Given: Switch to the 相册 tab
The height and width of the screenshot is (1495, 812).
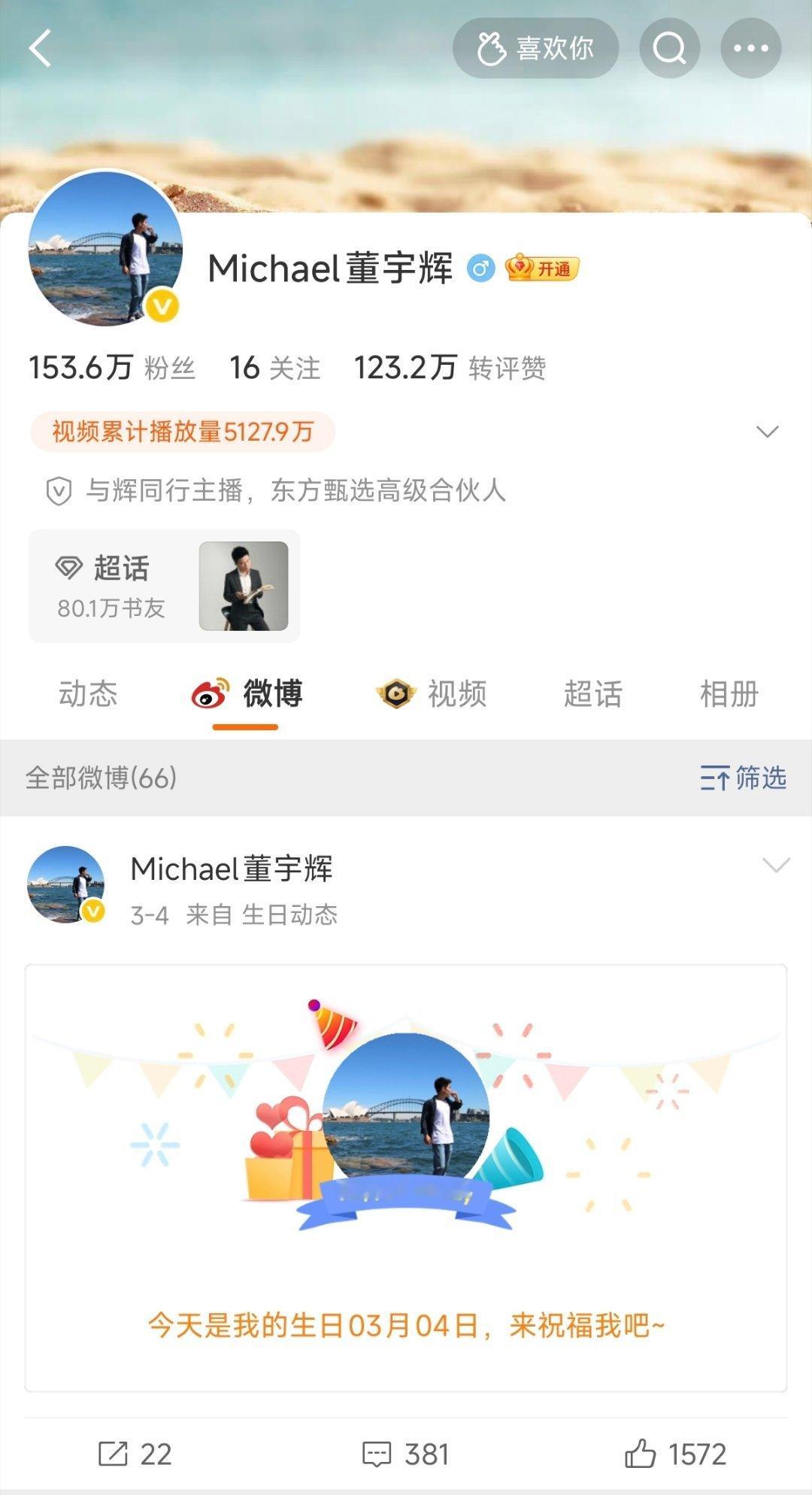Looking at the screenshot, I should pyautogui.click(x=728, y=696).
